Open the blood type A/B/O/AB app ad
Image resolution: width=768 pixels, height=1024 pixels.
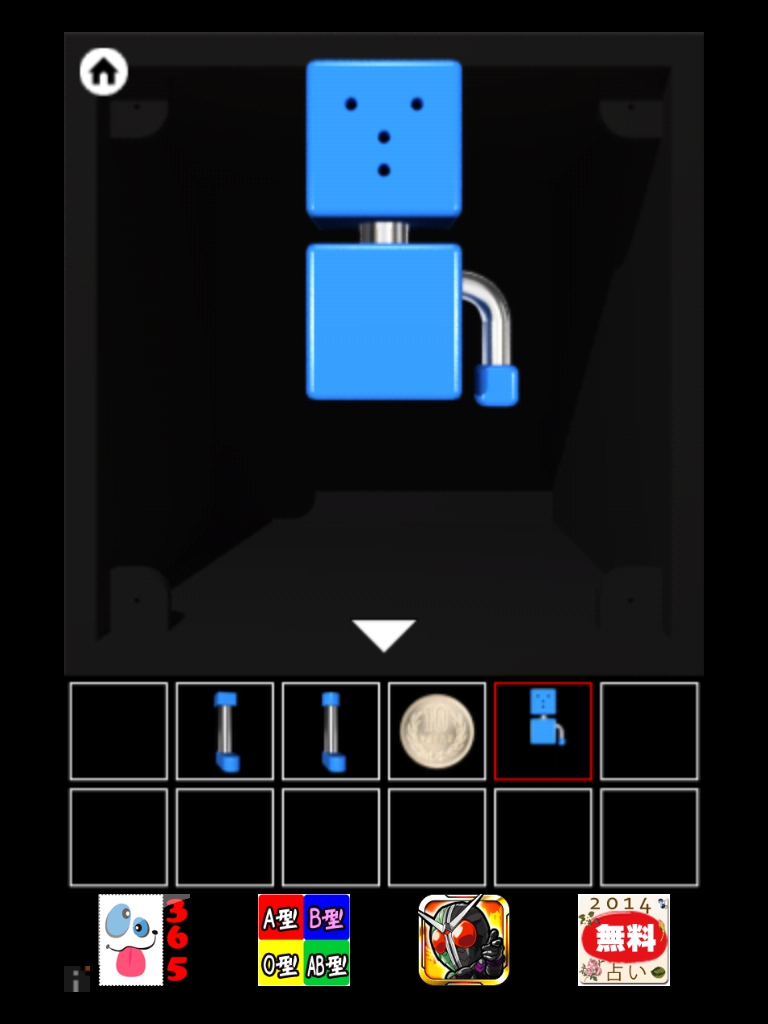[304, 940]
